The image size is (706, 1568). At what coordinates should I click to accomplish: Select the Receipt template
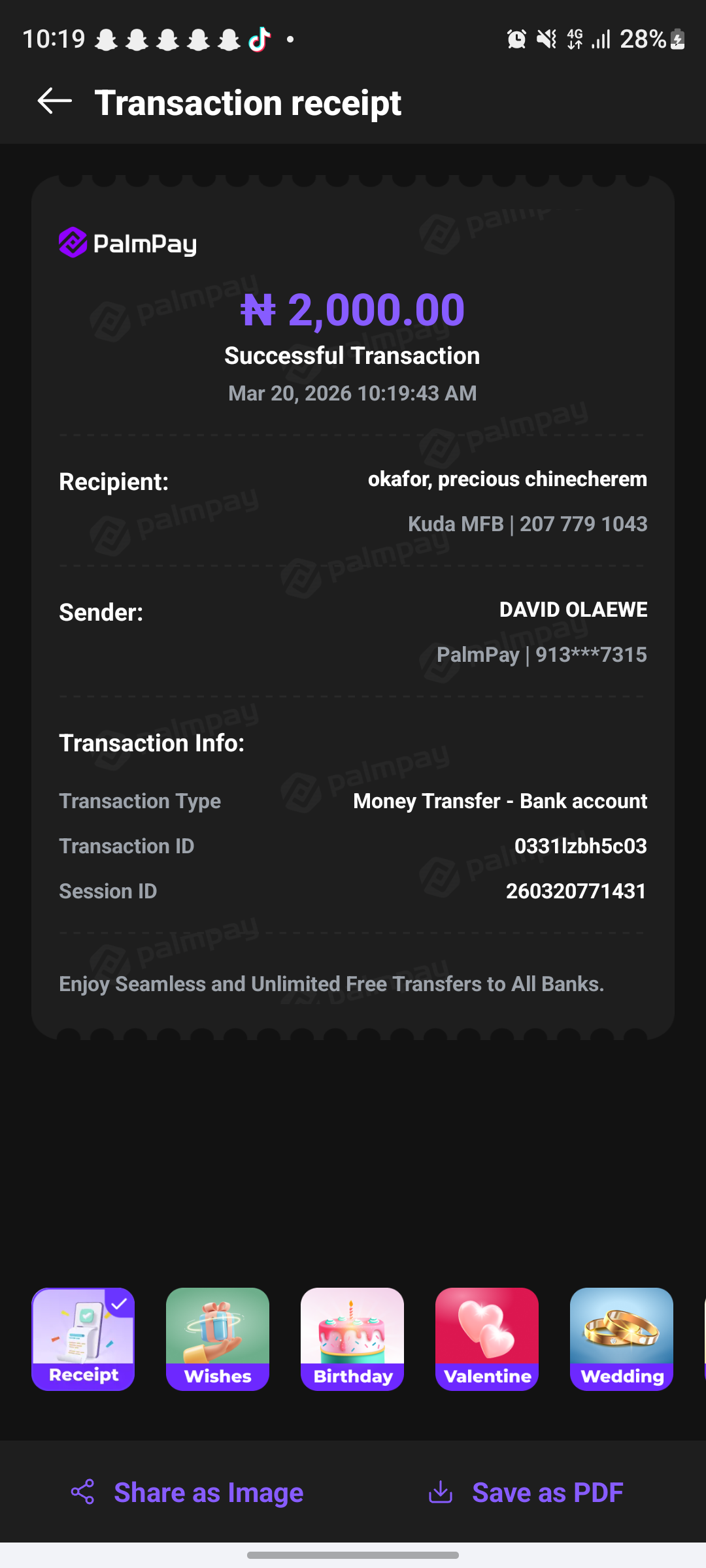coord(83,1339)
